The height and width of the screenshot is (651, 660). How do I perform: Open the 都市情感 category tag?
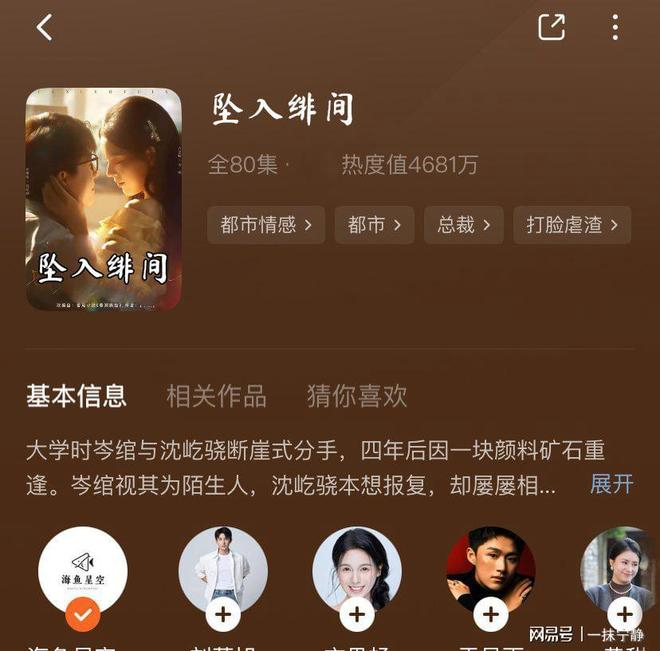[266, 225]
